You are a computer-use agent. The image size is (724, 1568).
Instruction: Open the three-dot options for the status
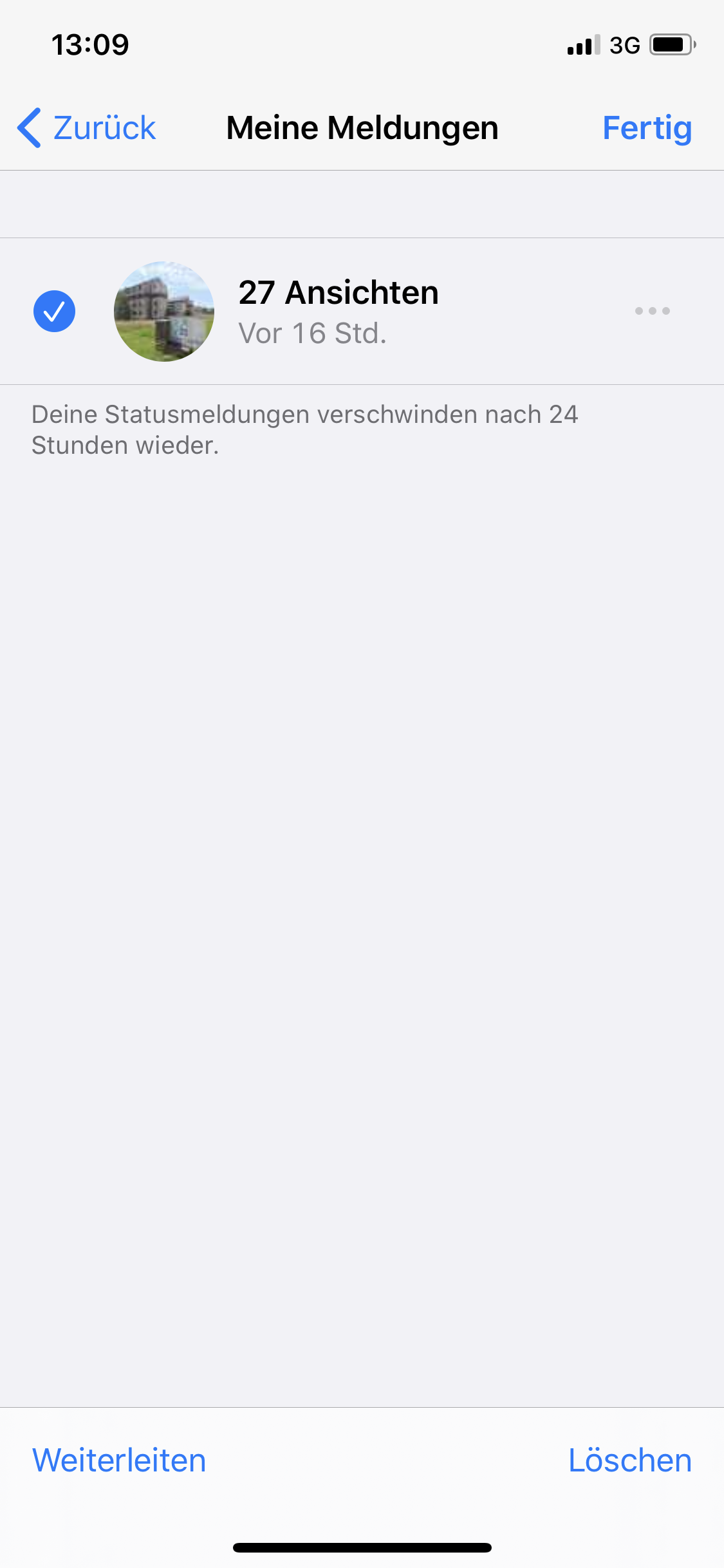click(x=652, y=312)
